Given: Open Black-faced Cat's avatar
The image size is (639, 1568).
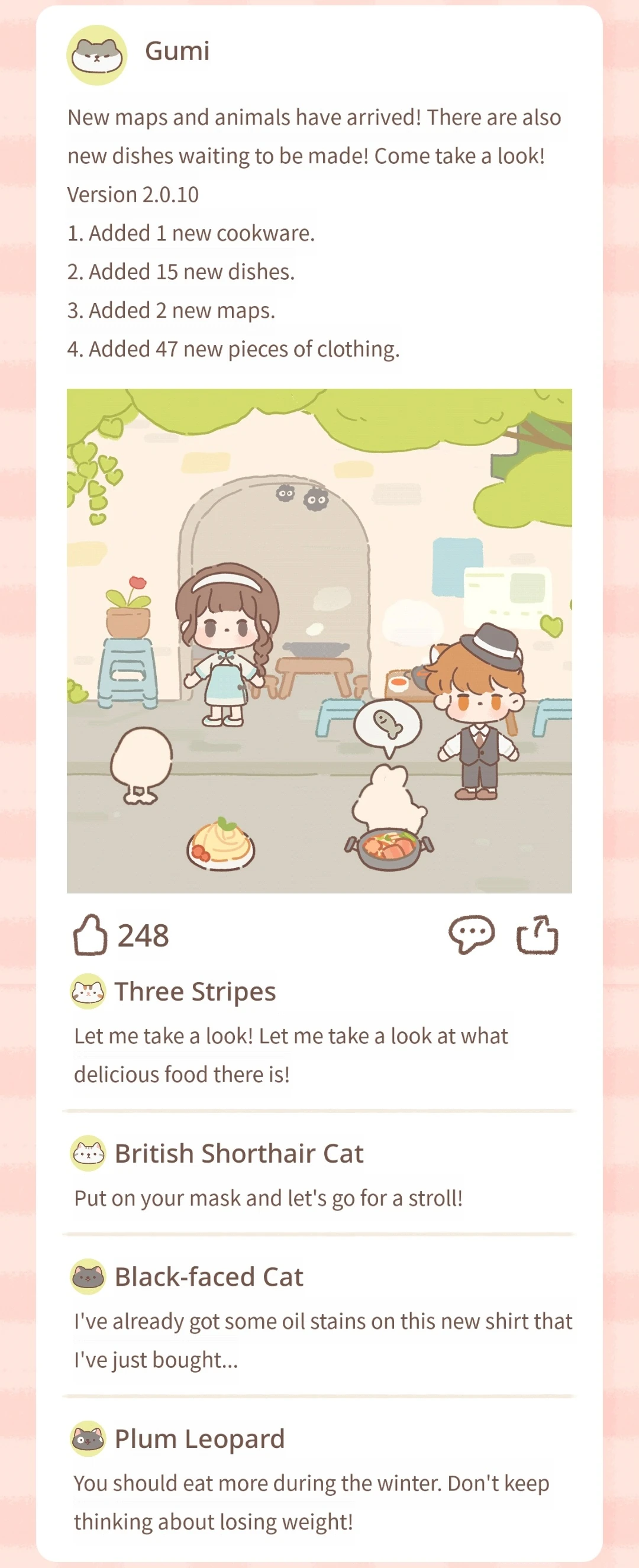Looking at the screenshot, I should point(88,1276).
